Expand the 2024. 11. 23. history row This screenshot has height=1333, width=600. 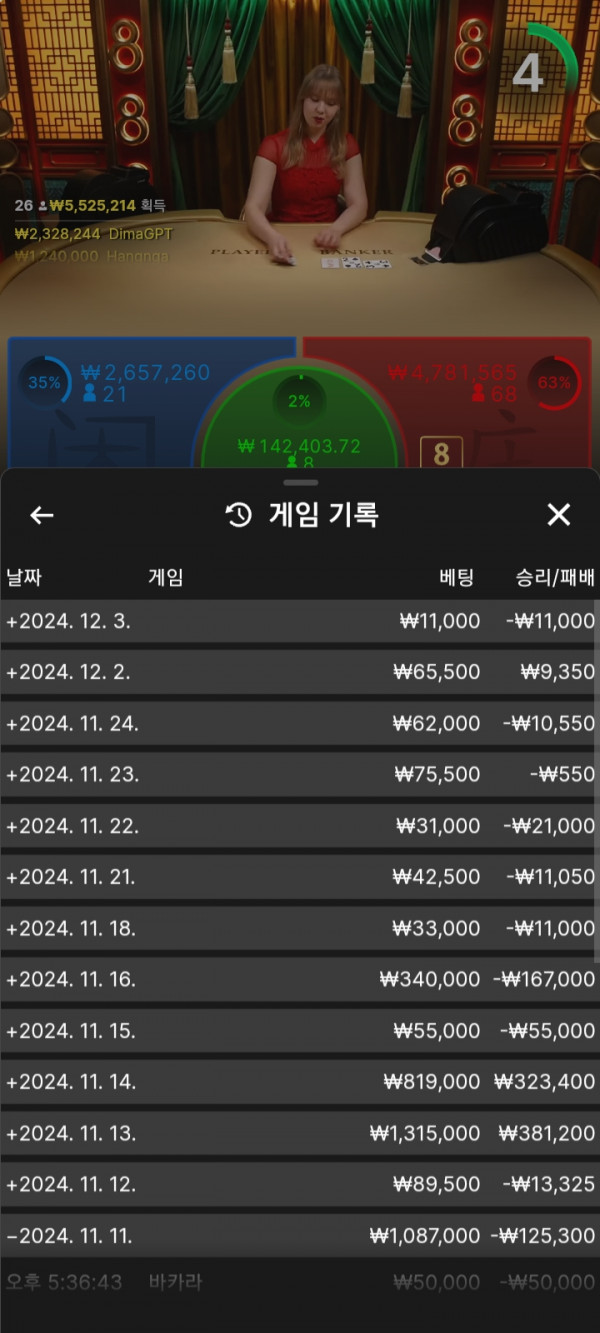click(300, 774)
